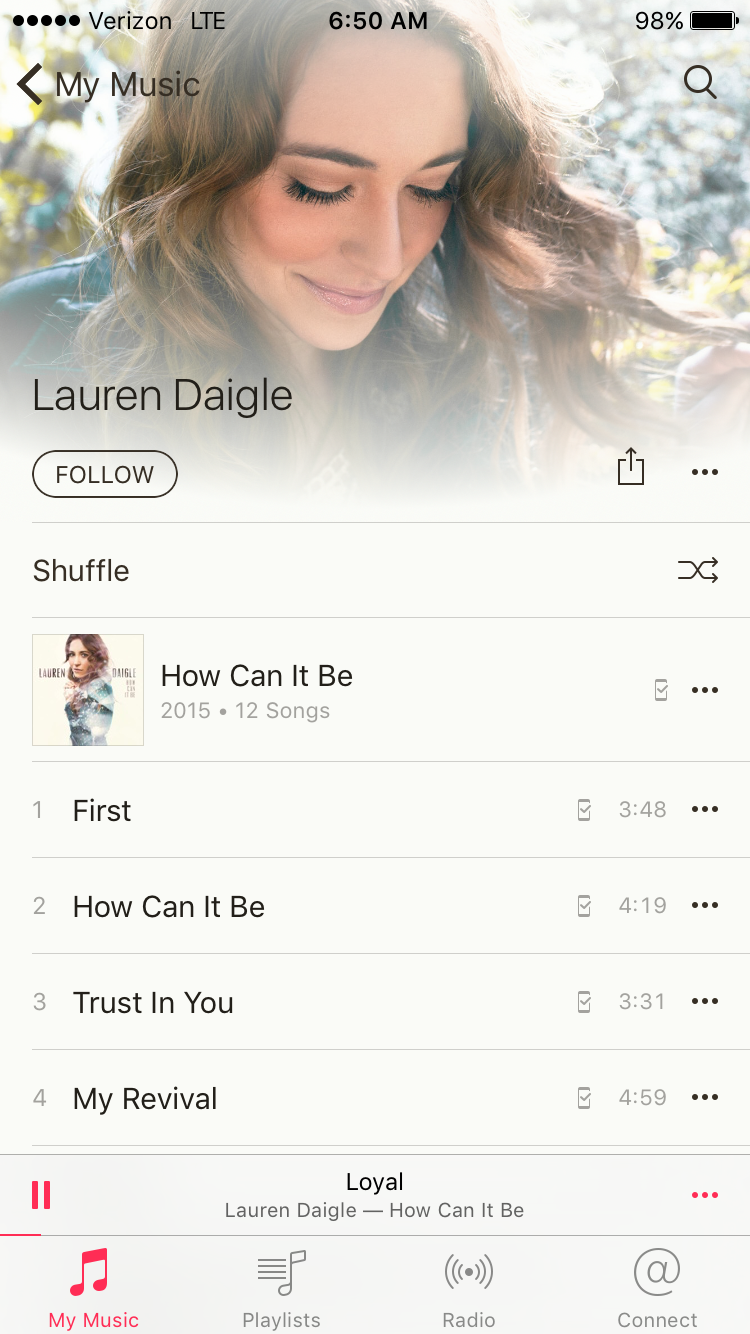Shuffle Lauren Daigle's songs
Viewport: 750px width, 1334px height.
click(x=375, y=570)
